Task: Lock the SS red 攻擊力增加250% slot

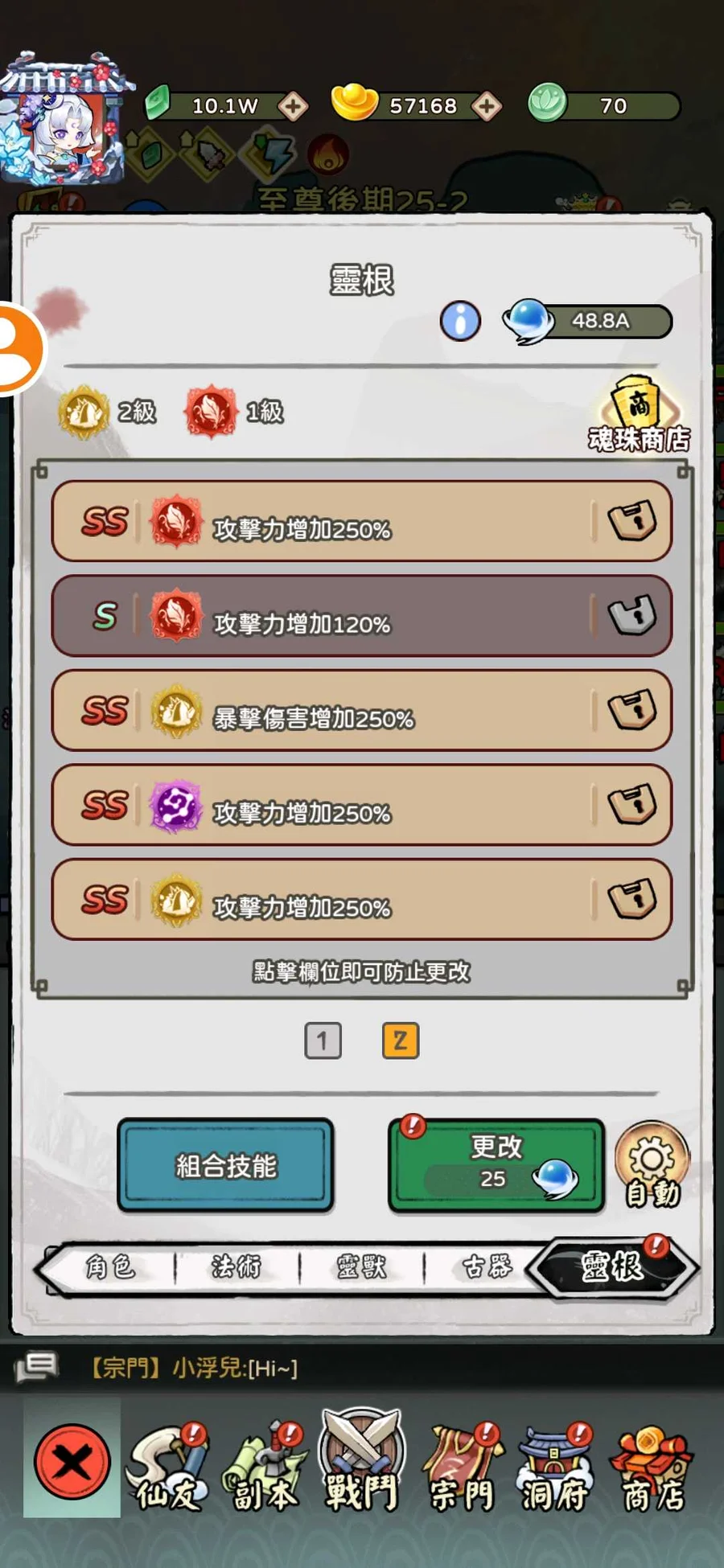Action: click(x=631, y=522)
